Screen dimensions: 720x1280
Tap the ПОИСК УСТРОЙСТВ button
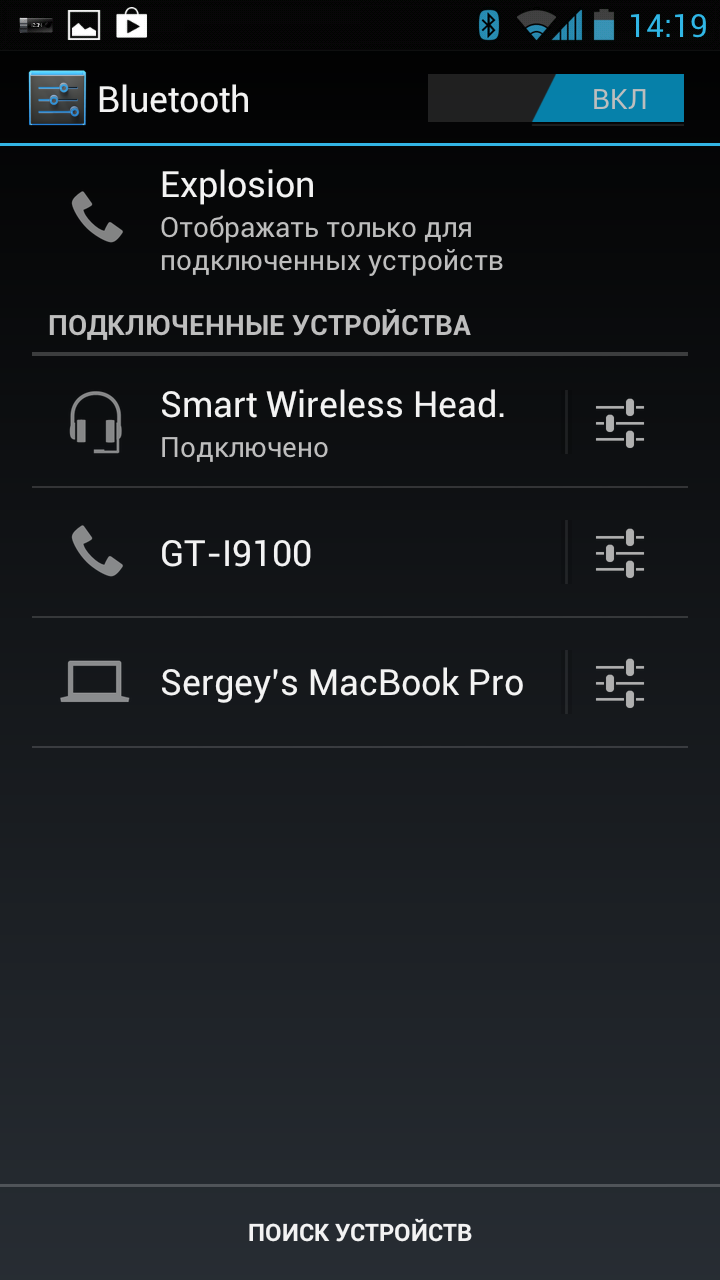coord(360,1233)
